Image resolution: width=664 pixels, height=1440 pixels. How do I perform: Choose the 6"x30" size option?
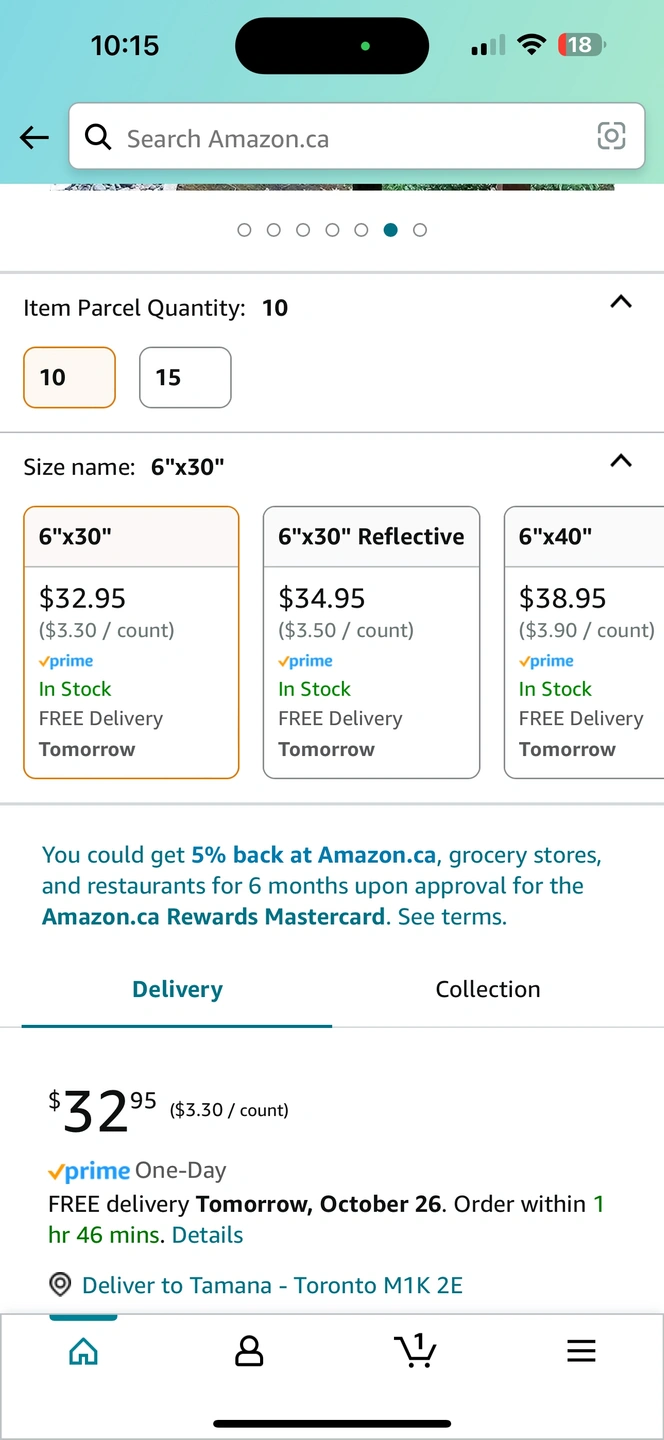pos(131,642)
